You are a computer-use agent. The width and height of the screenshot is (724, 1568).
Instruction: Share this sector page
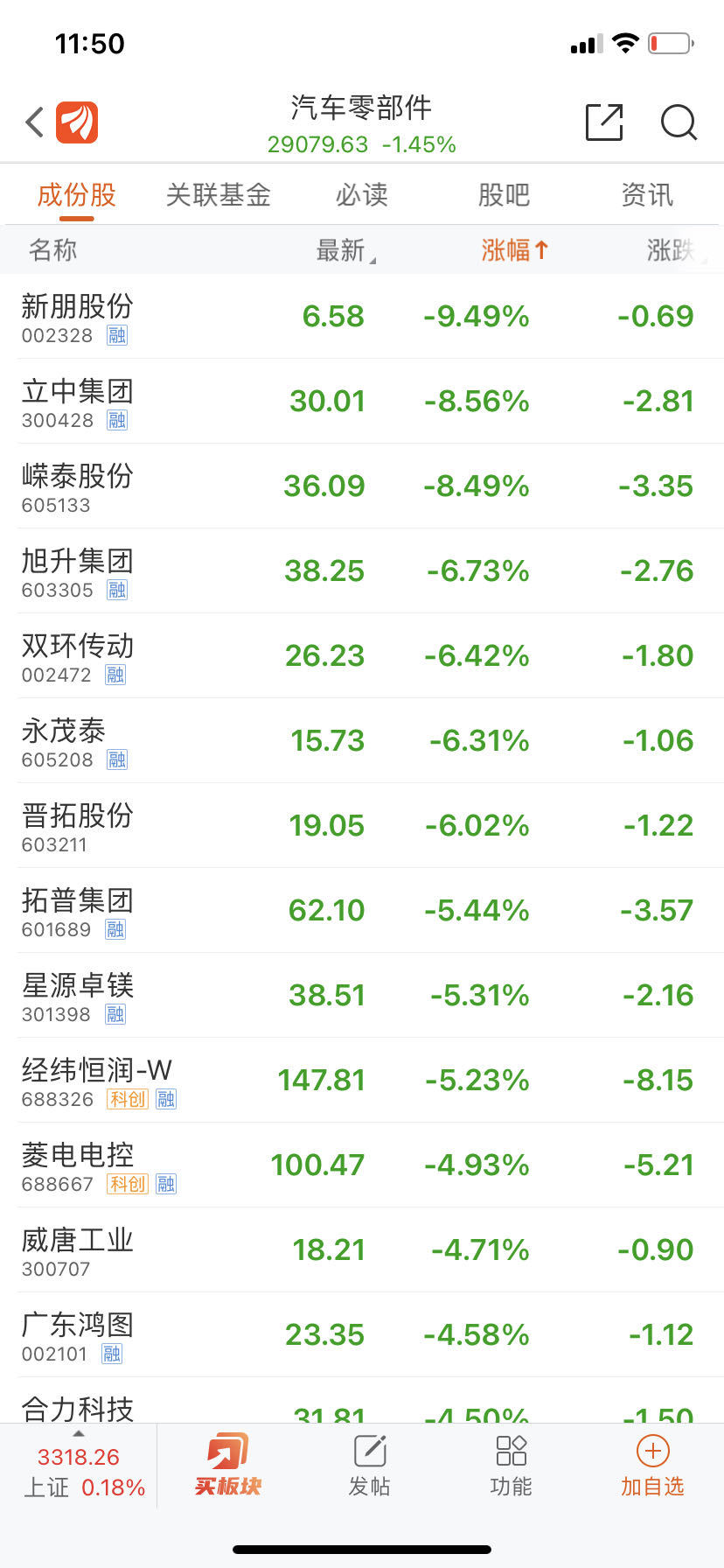(603, 122)
